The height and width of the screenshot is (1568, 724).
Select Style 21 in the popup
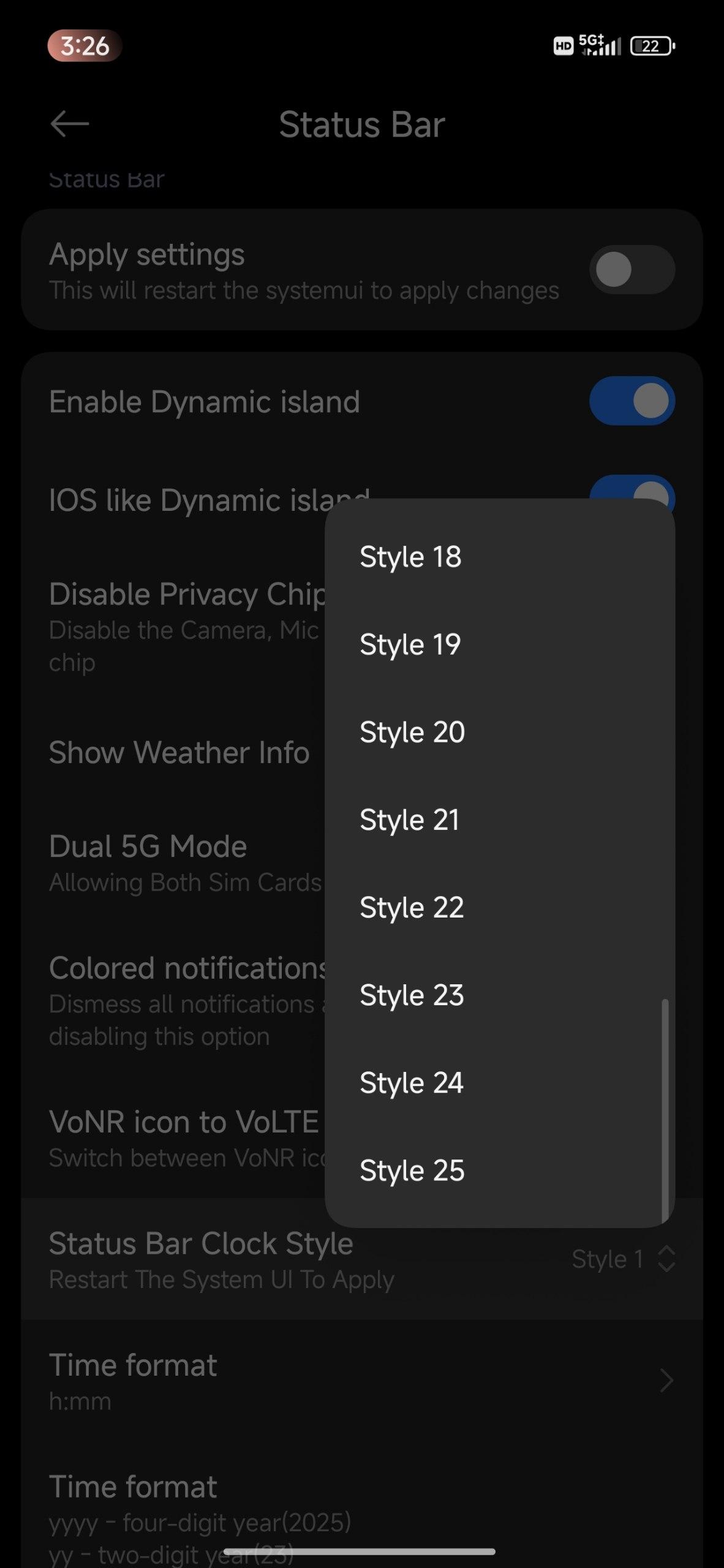click(499, 820)
